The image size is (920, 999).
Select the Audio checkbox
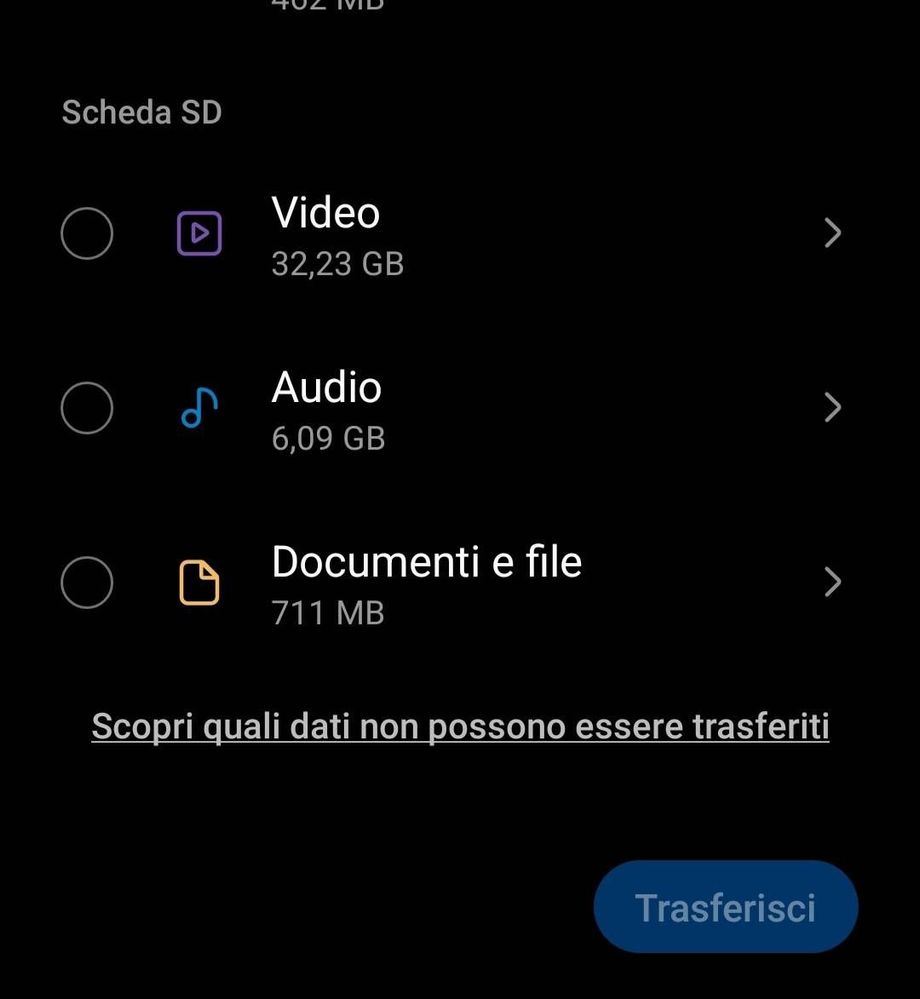point(87,408)
